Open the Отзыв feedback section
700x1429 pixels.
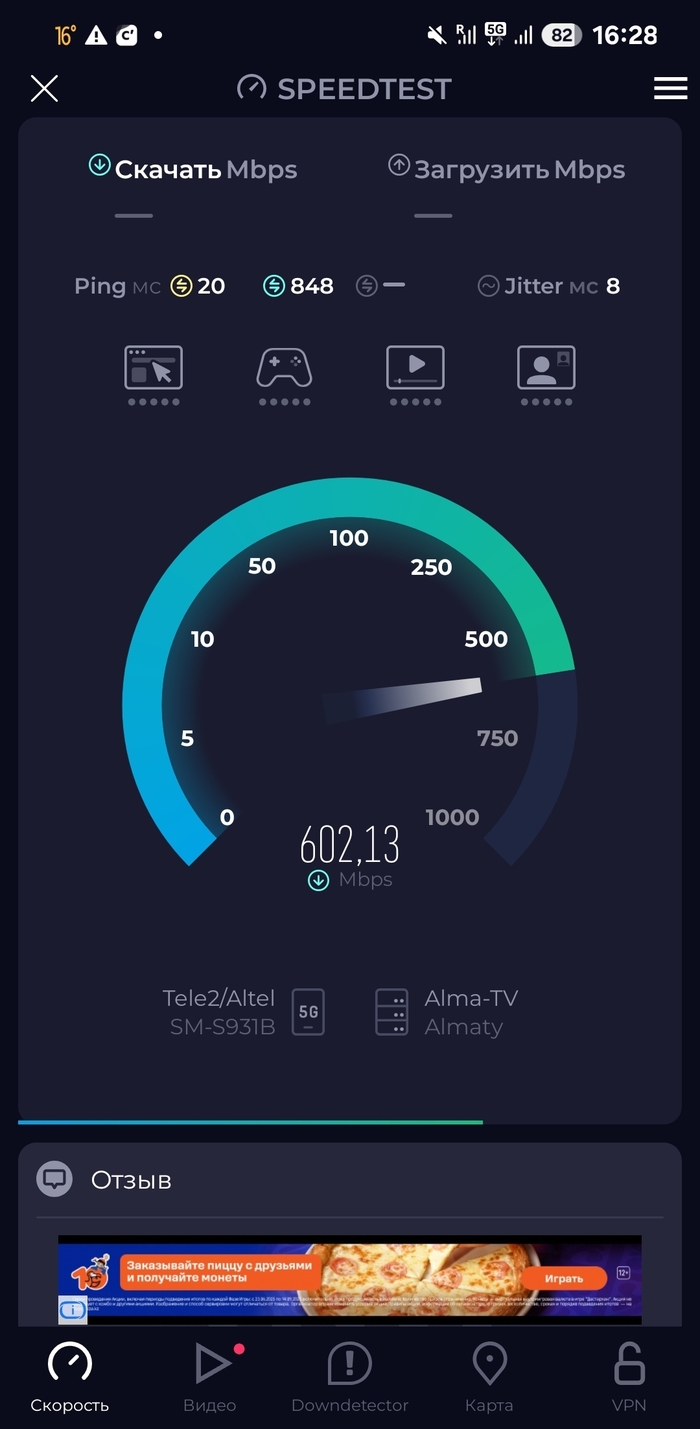pos(130,1180)
